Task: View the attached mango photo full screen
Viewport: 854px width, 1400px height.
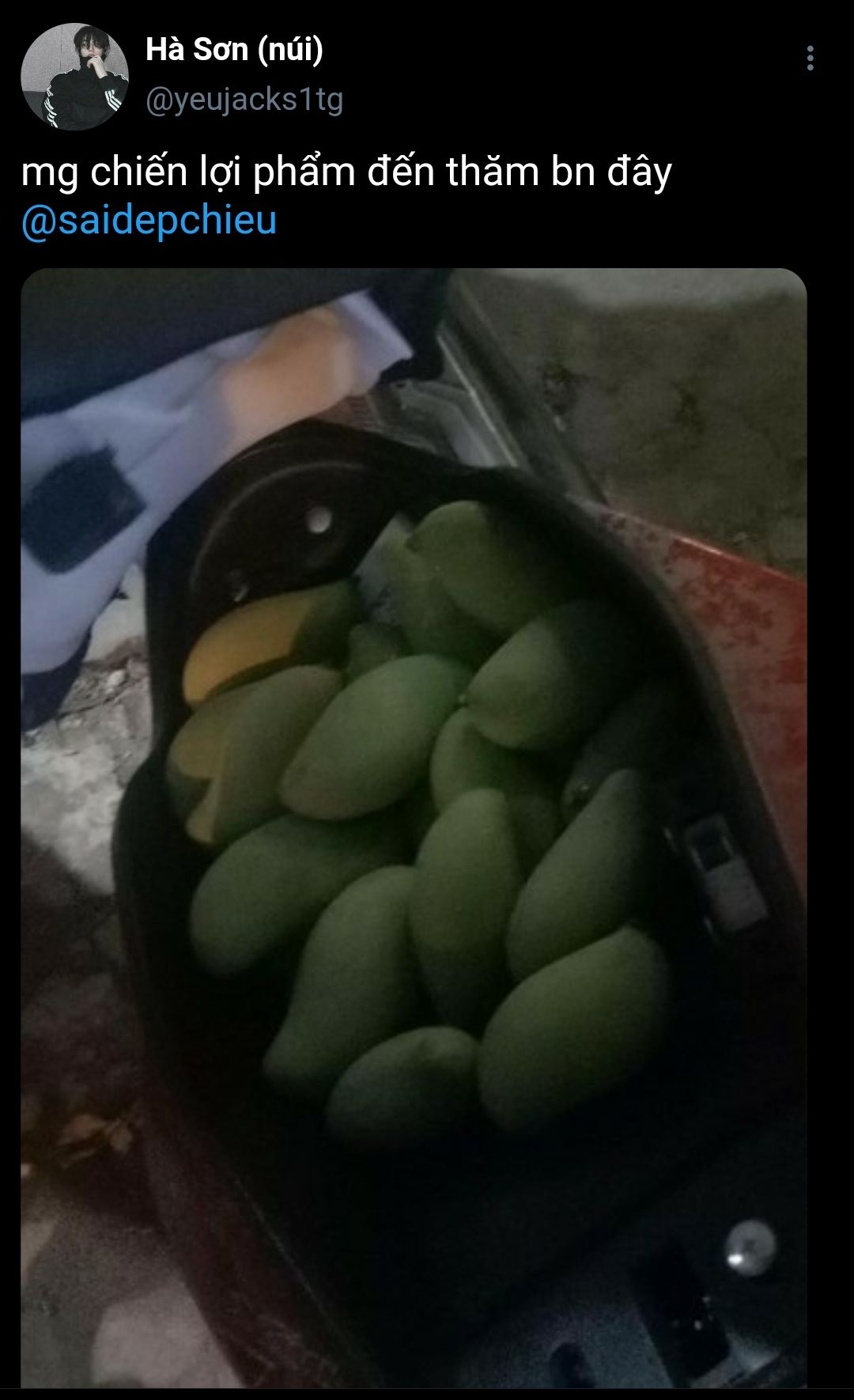Action: tap(413, 831)
